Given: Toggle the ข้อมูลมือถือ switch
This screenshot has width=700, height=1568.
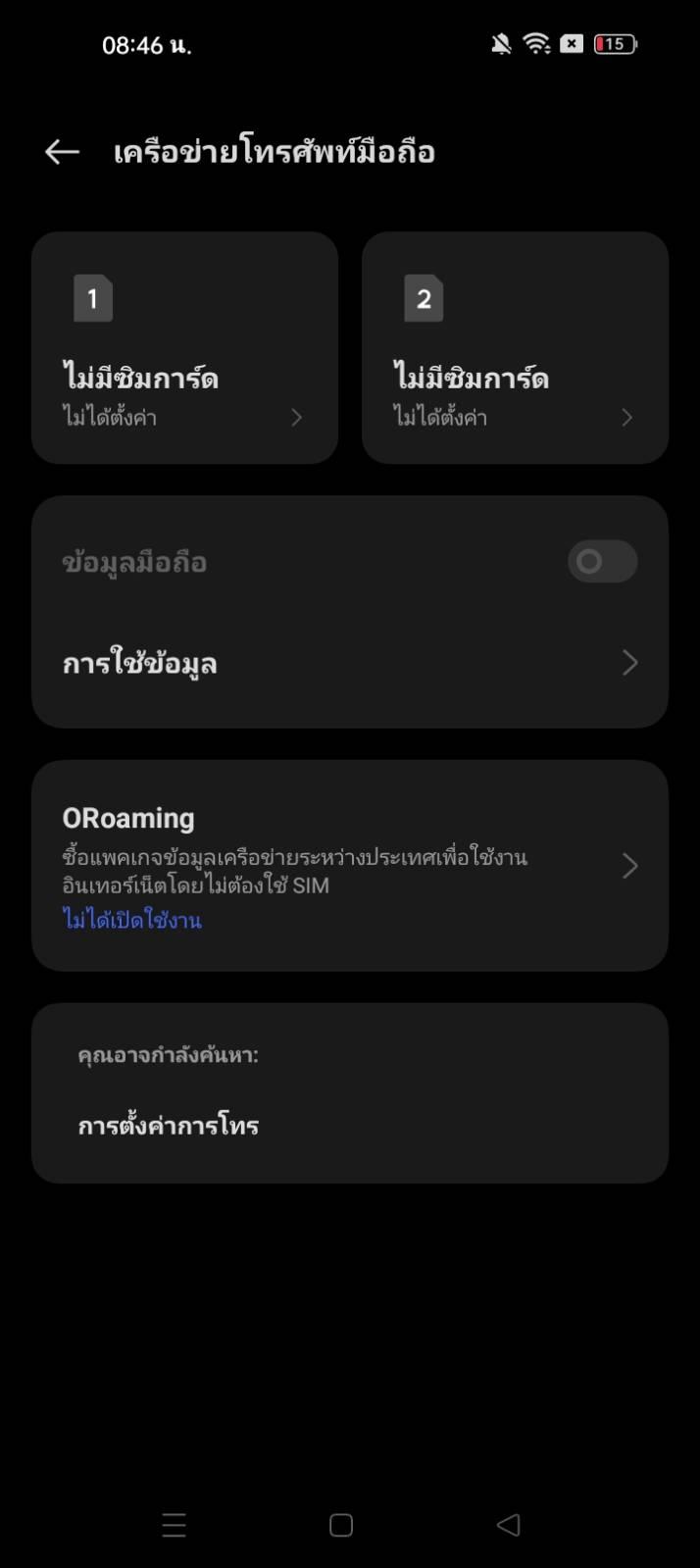Looking at the screenshot, I should (x=602, y=562).
